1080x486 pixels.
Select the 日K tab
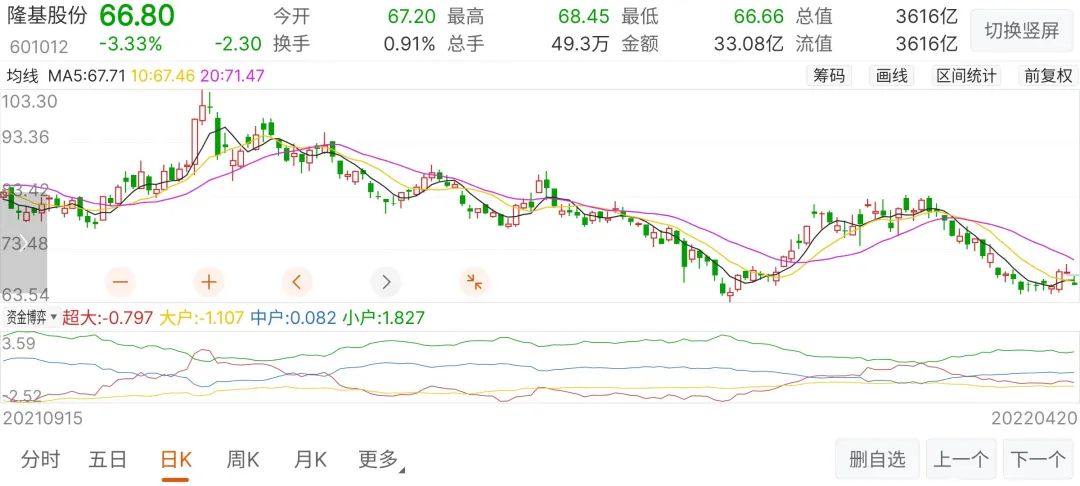(176, 460)
